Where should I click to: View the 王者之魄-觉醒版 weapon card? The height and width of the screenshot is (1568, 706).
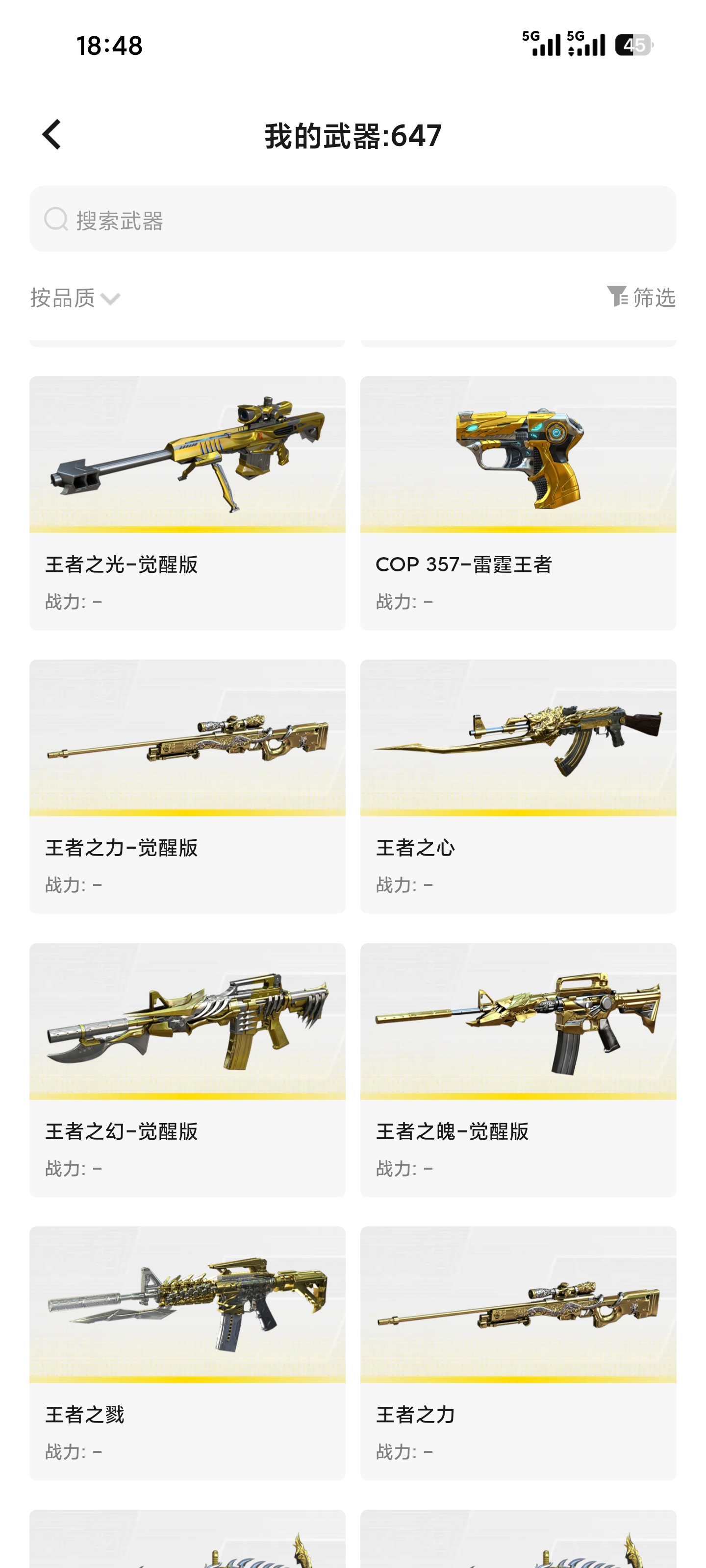(x=518, y=1070)
